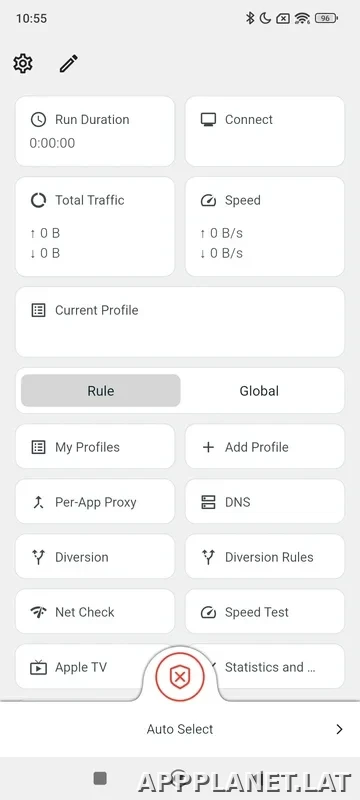Open the Total Traffic card
This screenshot has height=800, width=360.
coord(95,227)
